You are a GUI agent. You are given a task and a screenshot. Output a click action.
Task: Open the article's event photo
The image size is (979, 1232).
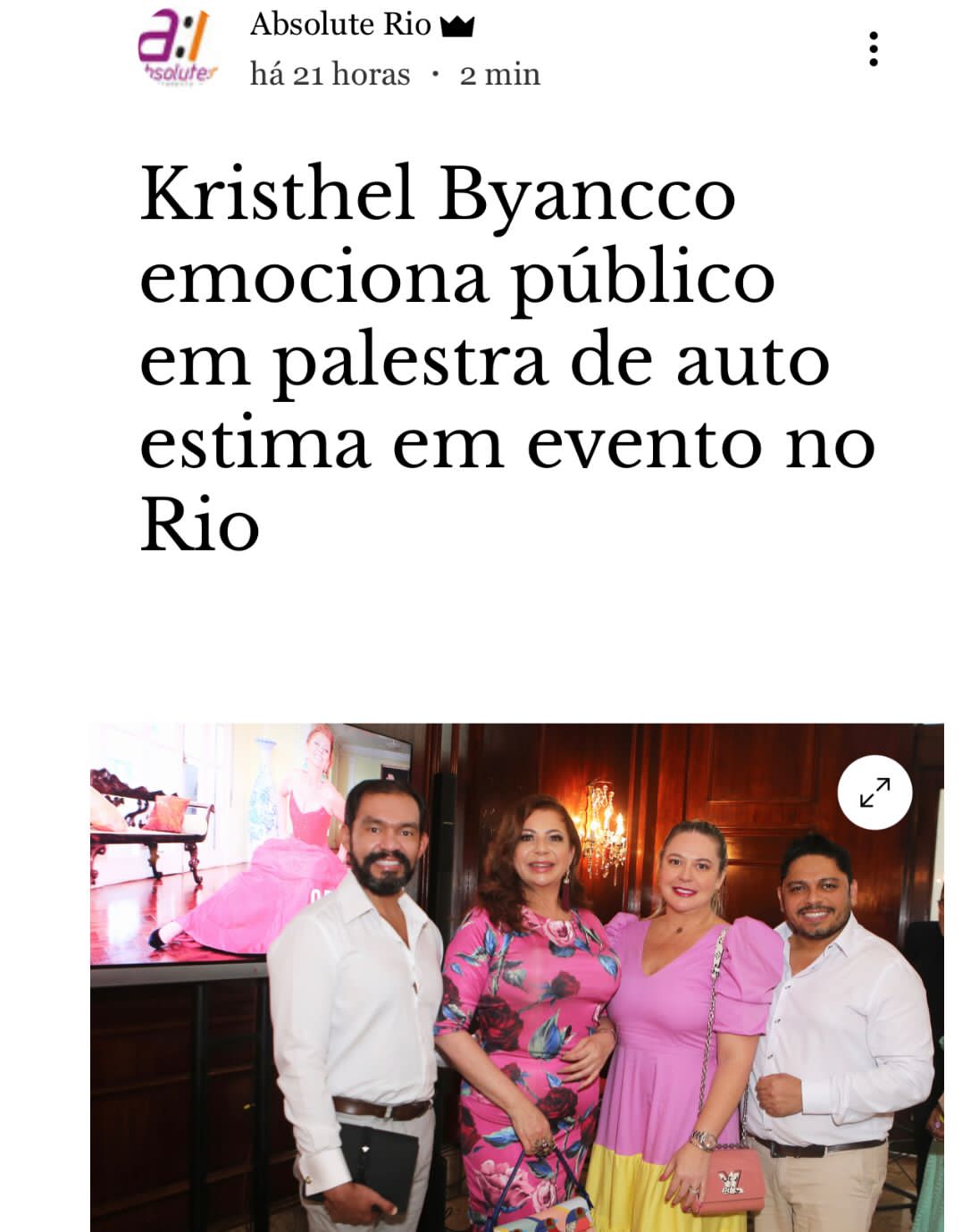click(516, 983)
